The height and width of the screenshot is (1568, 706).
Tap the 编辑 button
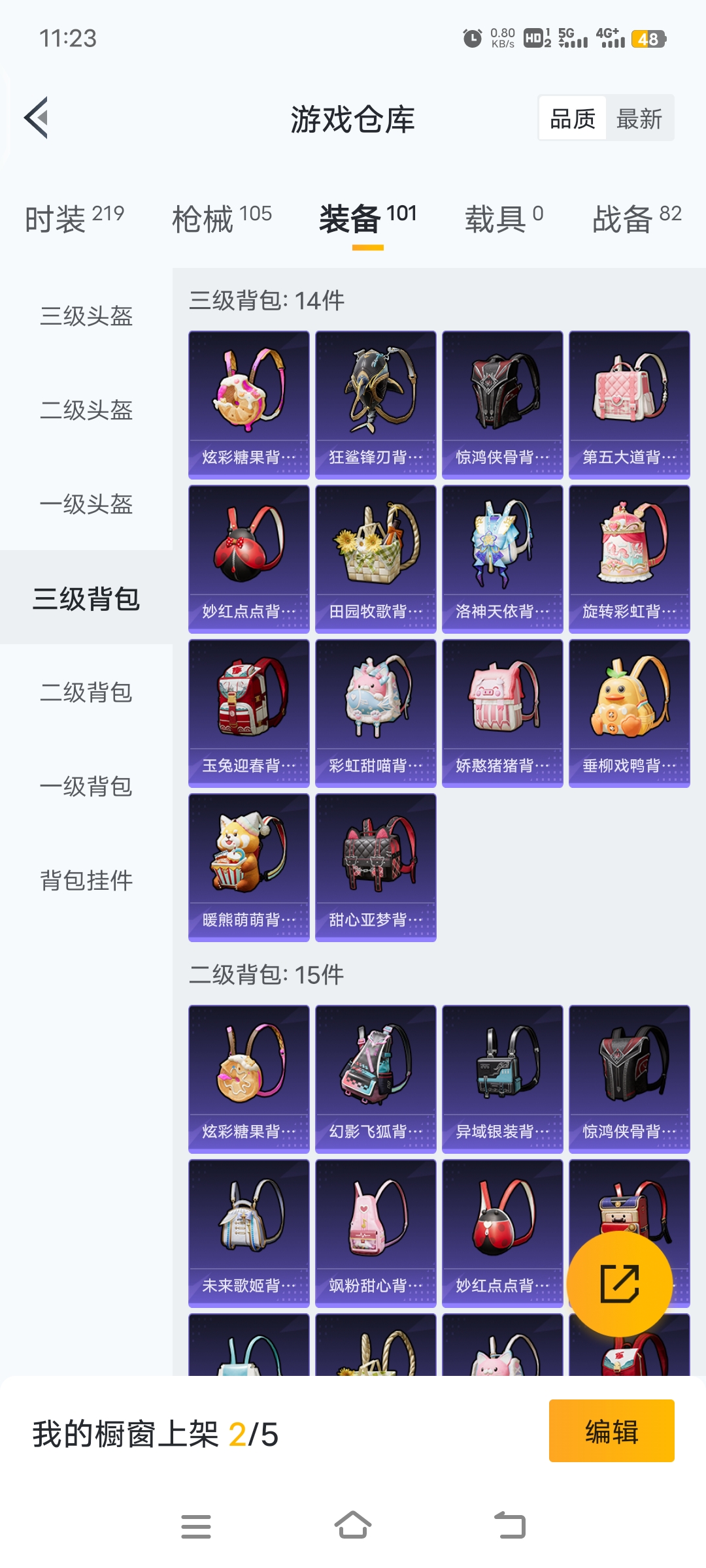(611, 1431)
